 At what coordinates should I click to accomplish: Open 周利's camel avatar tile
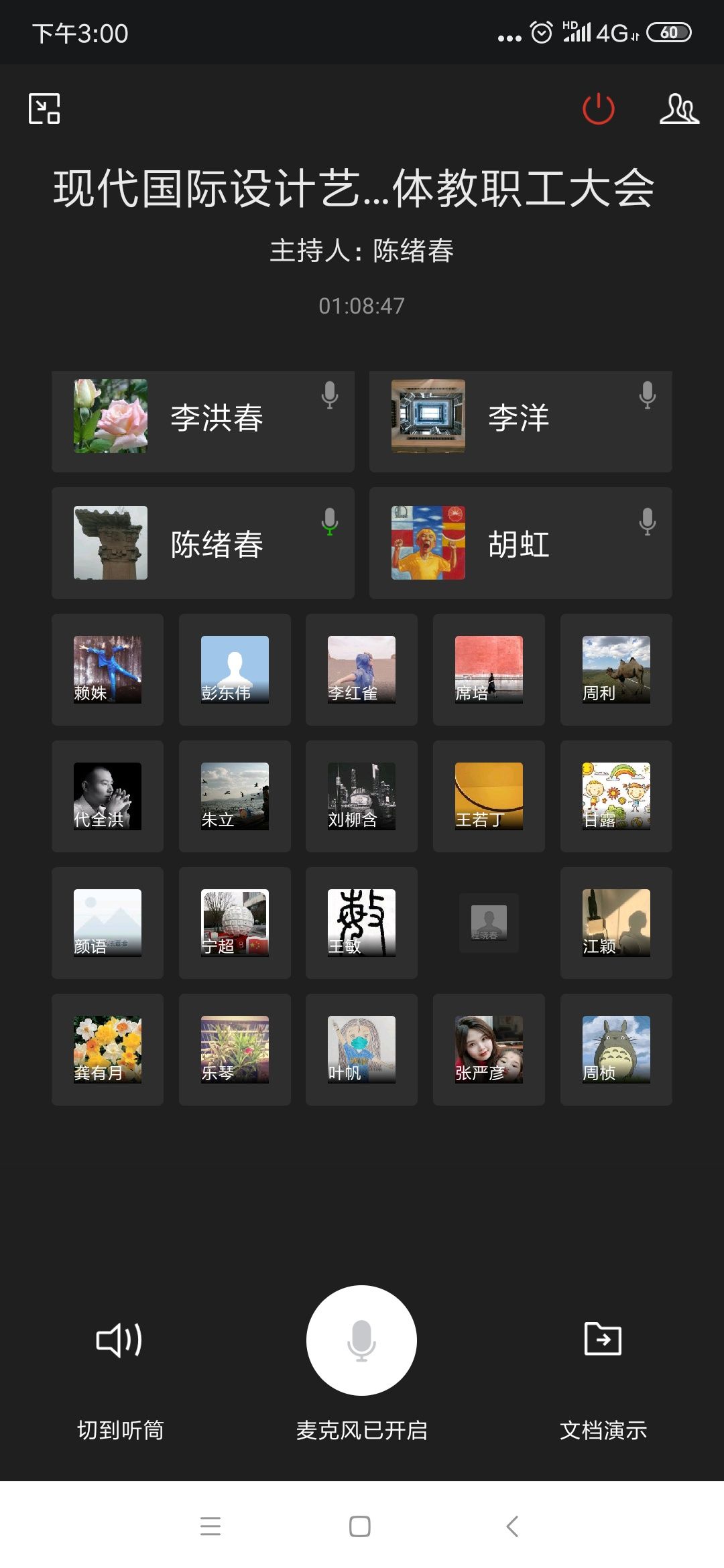[x=616, y=669]
